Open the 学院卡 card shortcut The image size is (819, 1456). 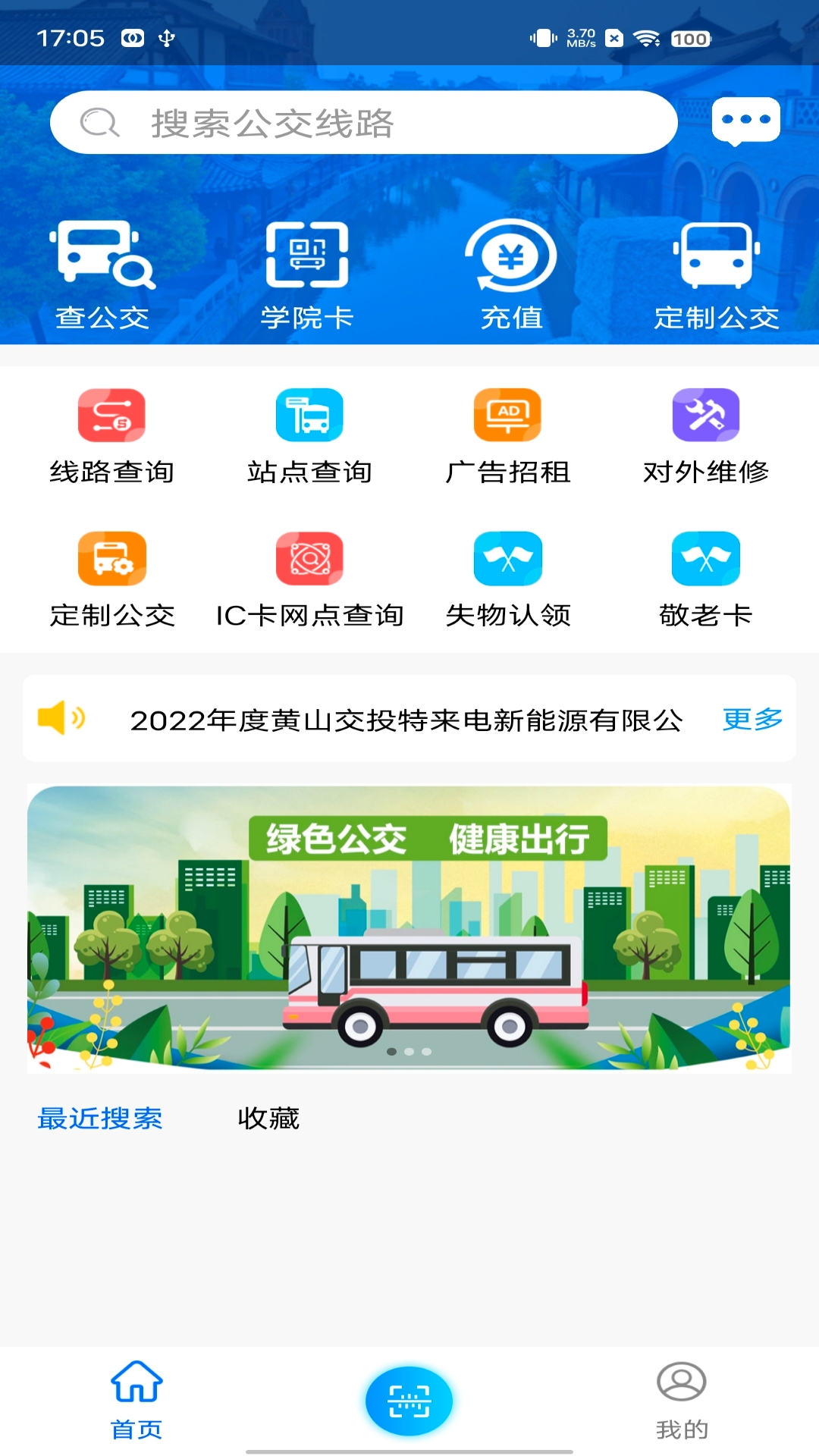coord(307,275)
